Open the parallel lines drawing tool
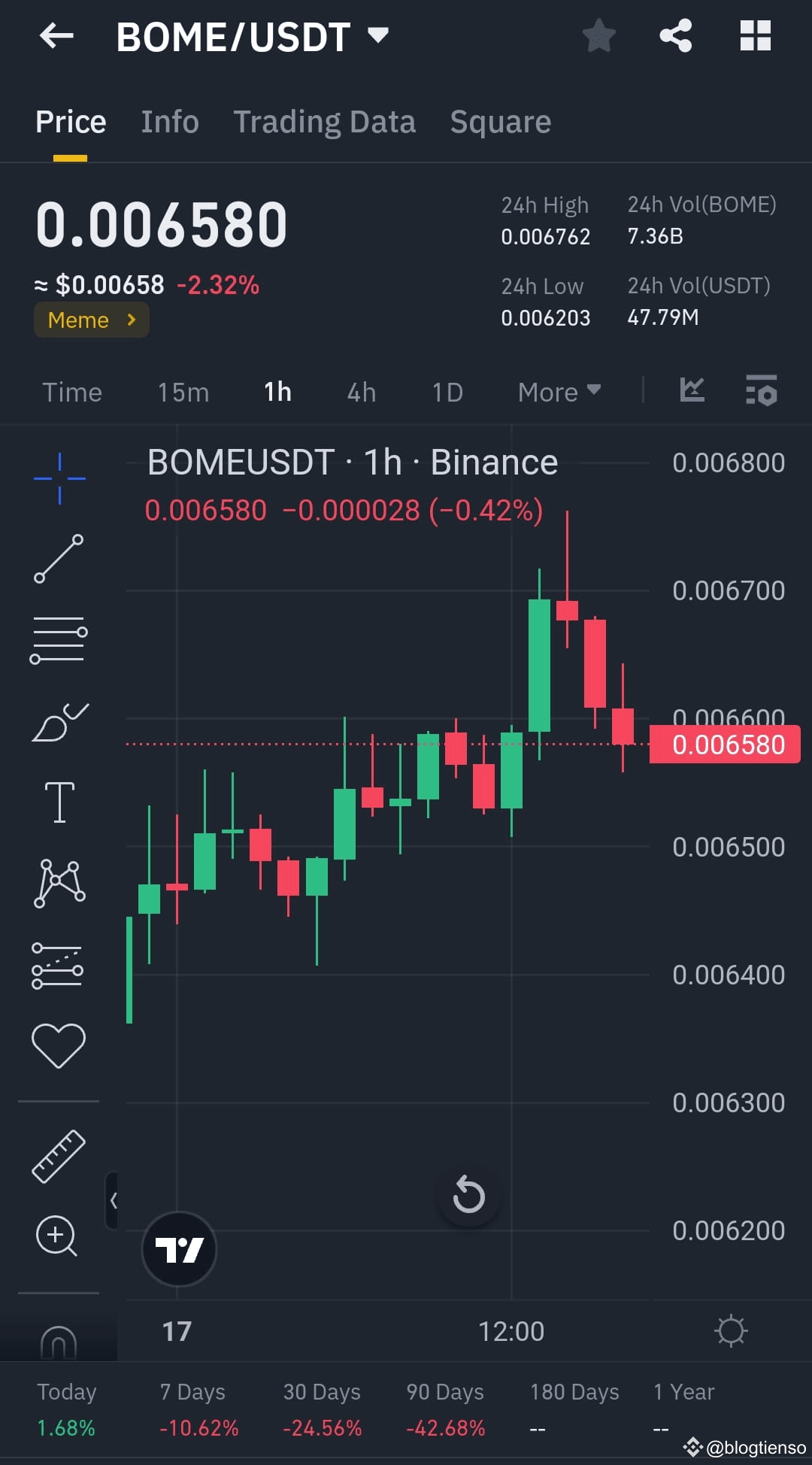 click(59, 639)
